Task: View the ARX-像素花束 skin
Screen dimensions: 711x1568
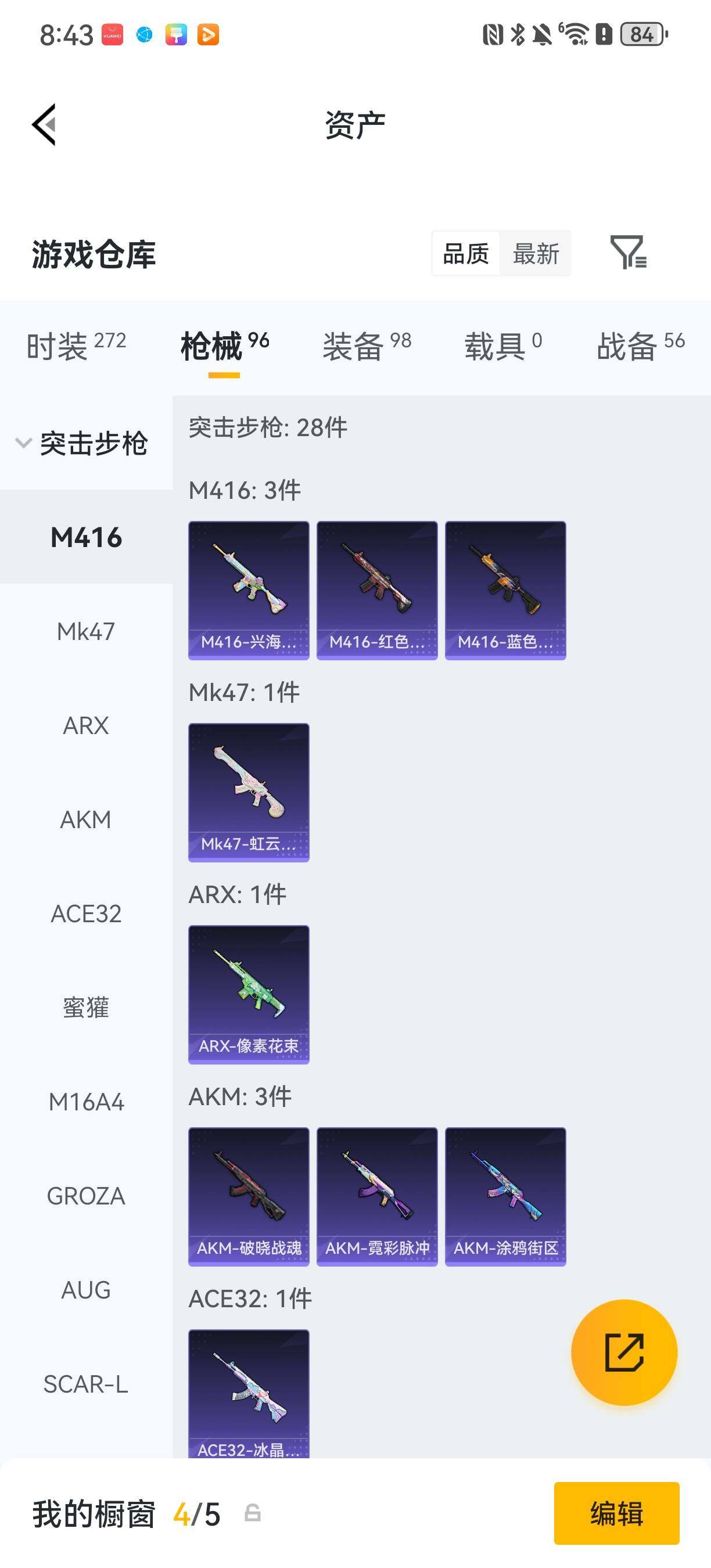Action: [249, 995]
